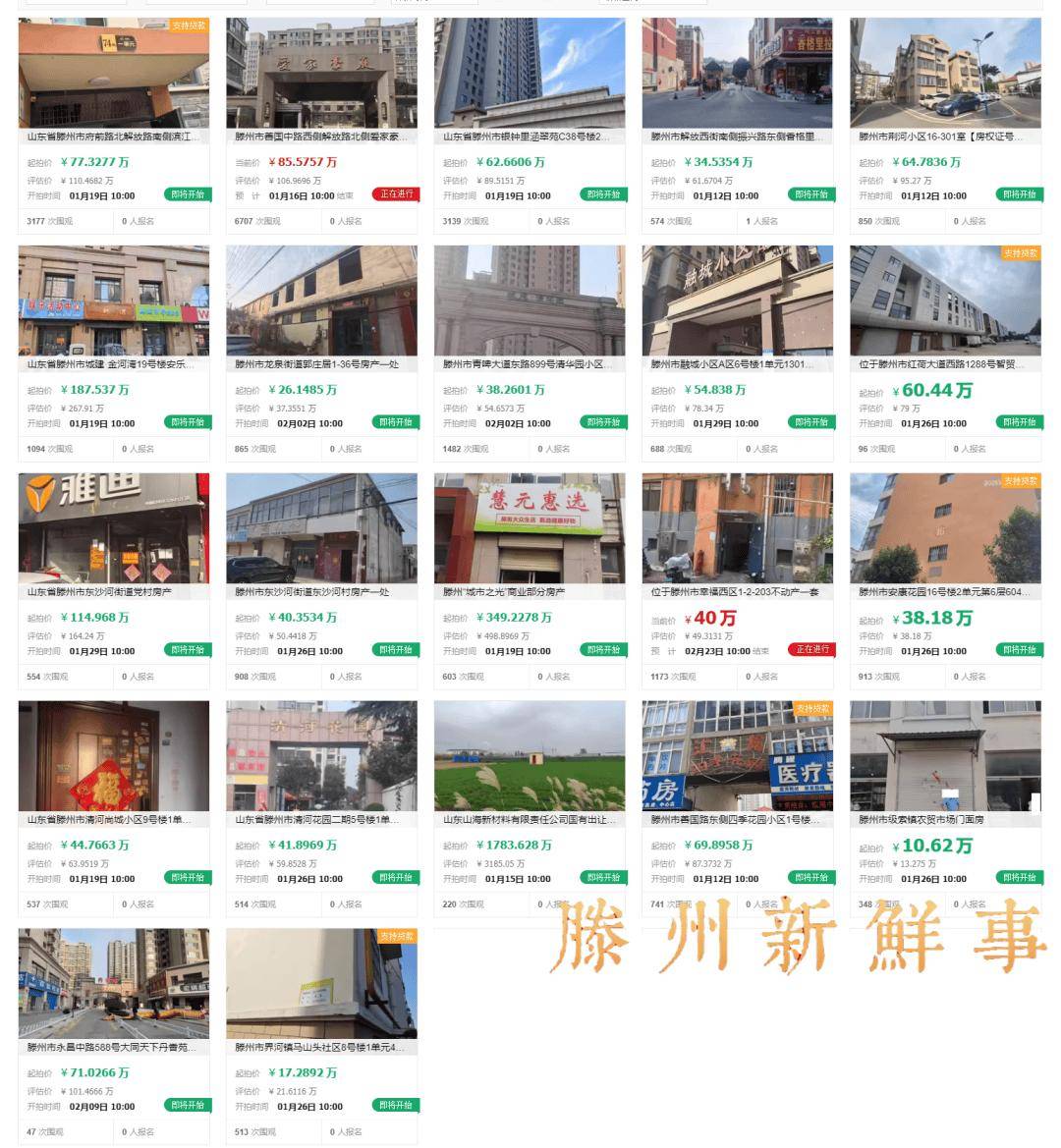Open the 东沙河街道党村房产 listing
The width and height of the screenshot is (1061, 1148).
pos(114,592)
